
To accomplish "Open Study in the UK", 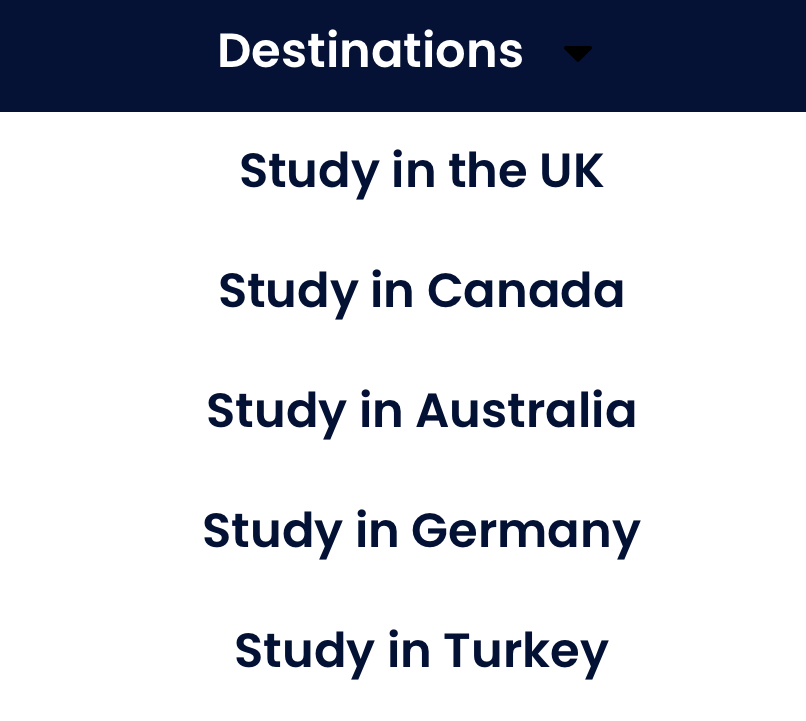I will tap(421, 172).
